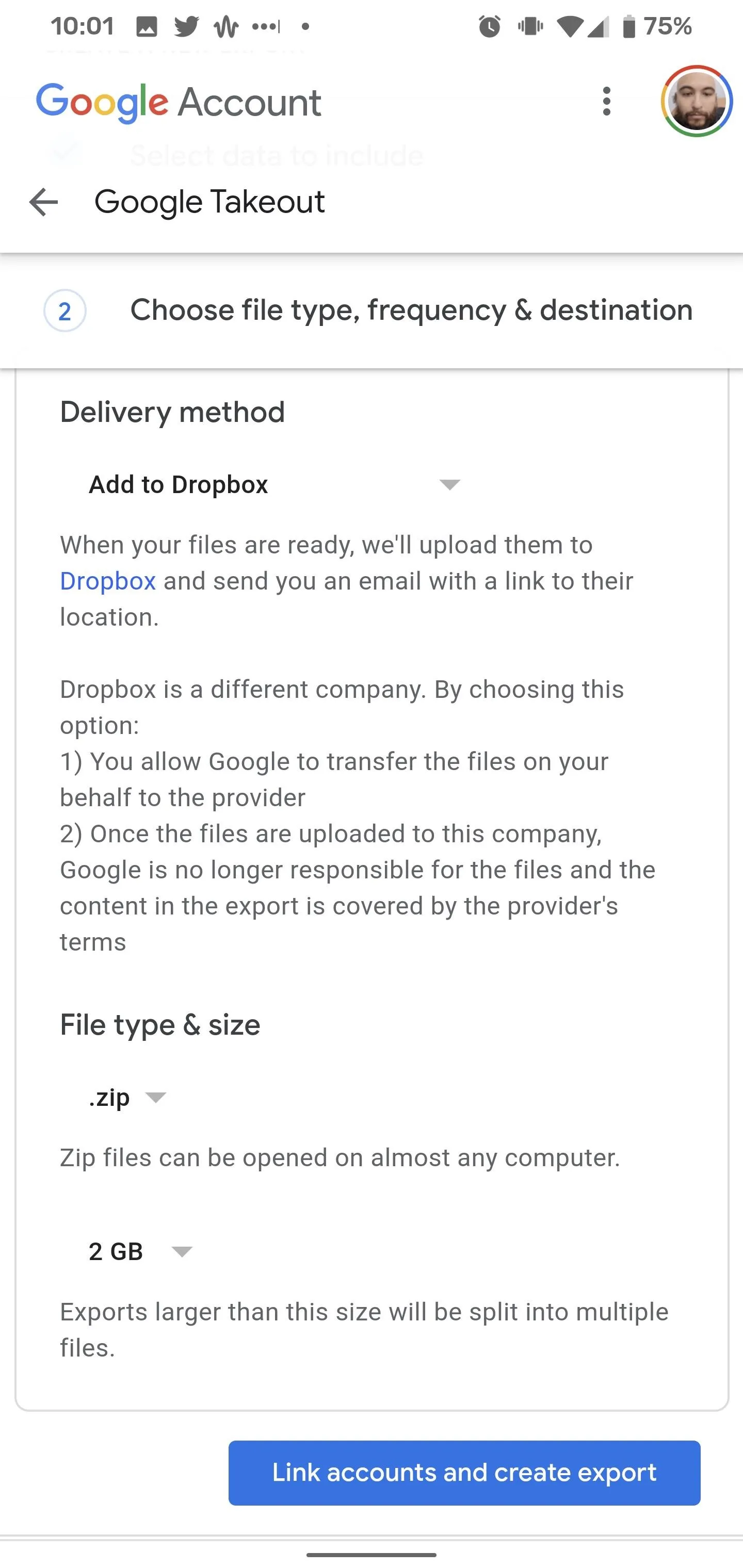Tap Link accounts and create export
This screenshot has height=1568, width=743.
tap(464, 1473)
